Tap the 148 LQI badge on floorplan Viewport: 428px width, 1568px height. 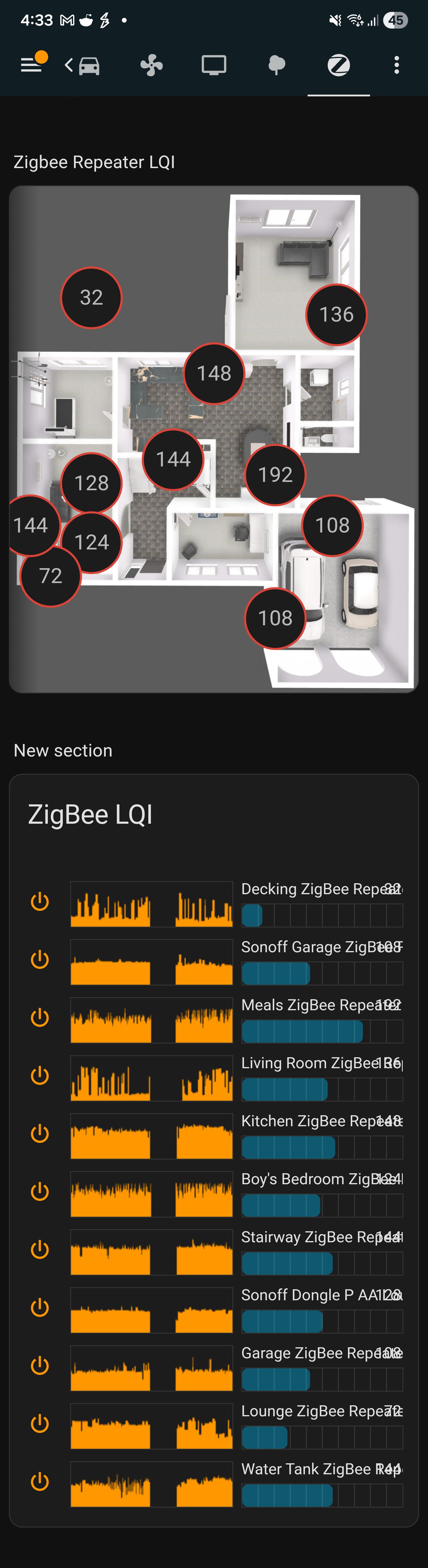point(214,373)
